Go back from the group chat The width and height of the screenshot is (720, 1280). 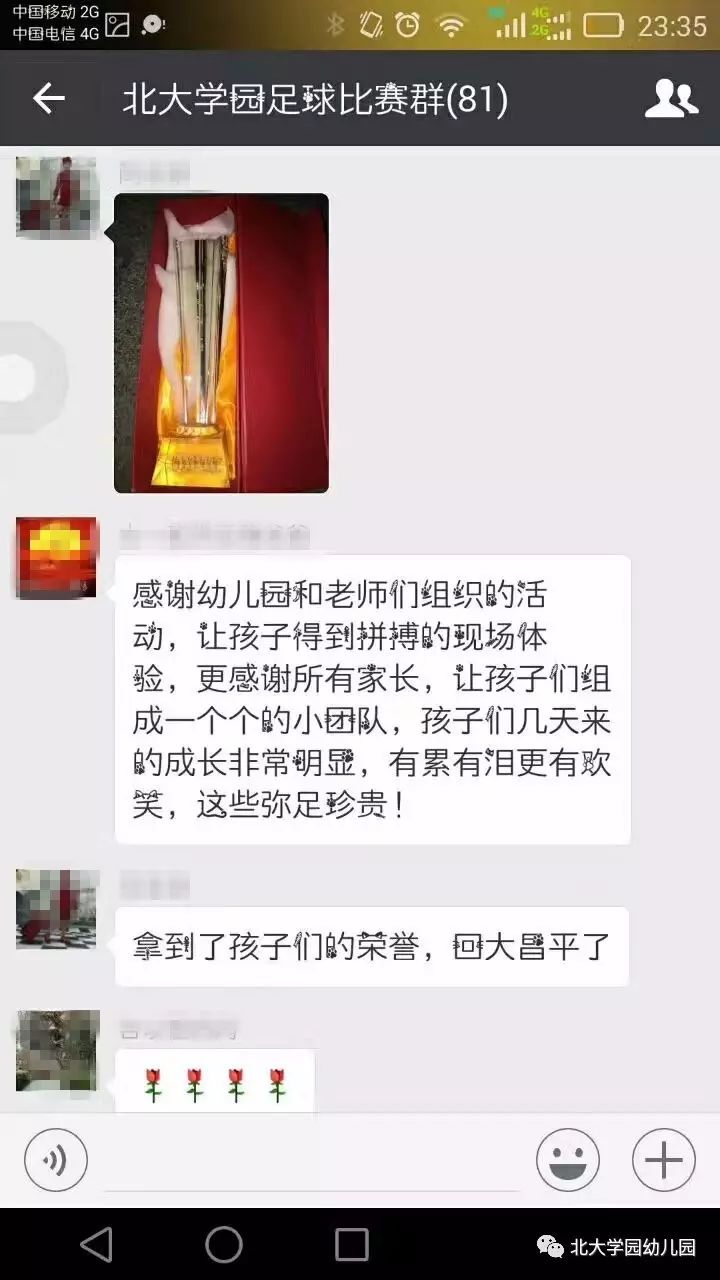coord(48,98)
